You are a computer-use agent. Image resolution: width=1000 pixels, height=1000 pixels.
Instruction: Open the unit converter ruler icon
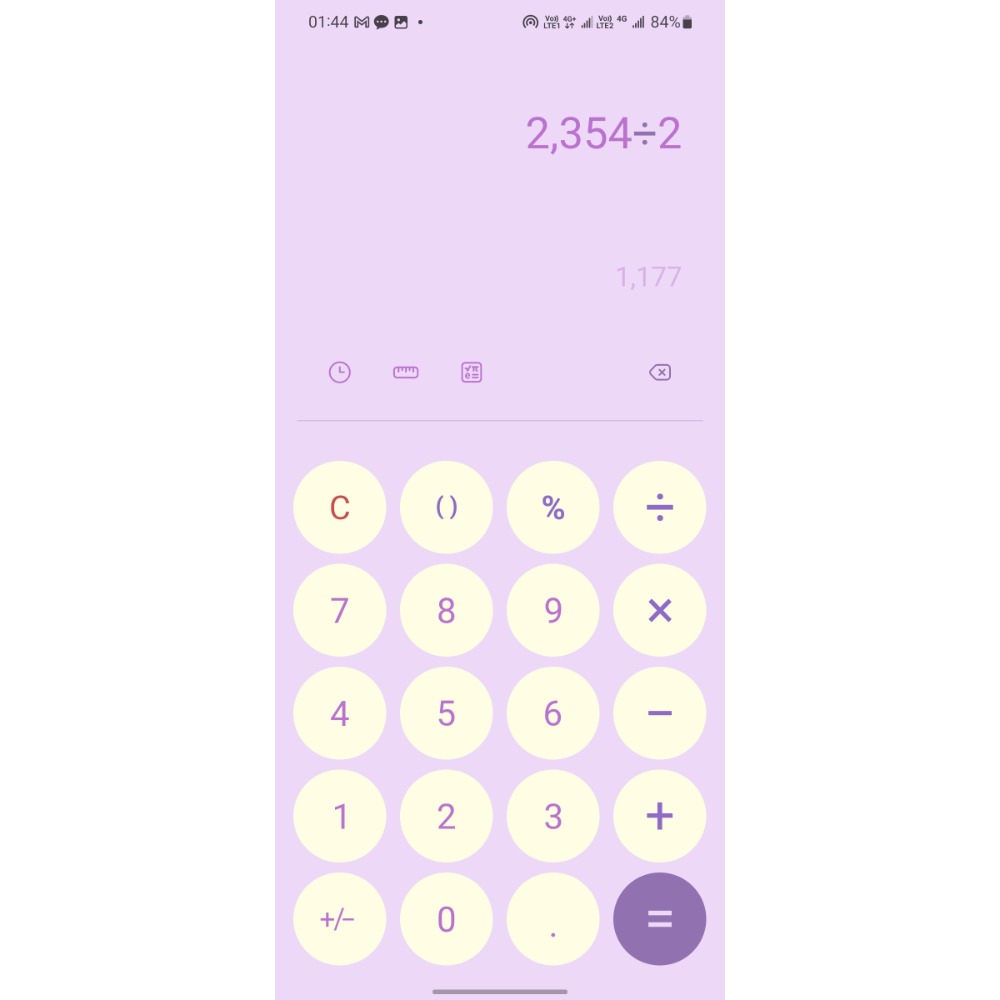(406, 373)
